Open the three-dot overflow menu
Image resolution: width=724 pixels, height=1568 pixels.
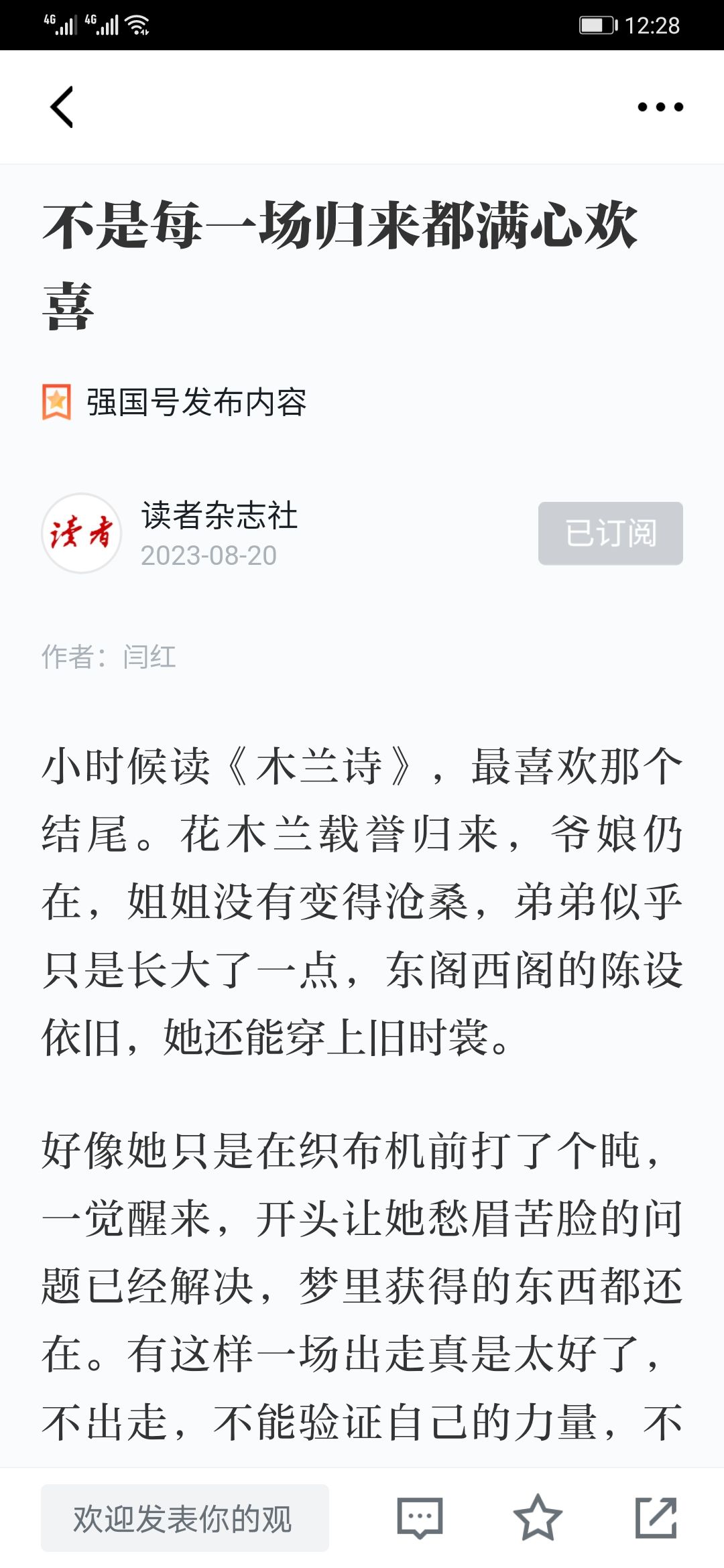[660, 107]
